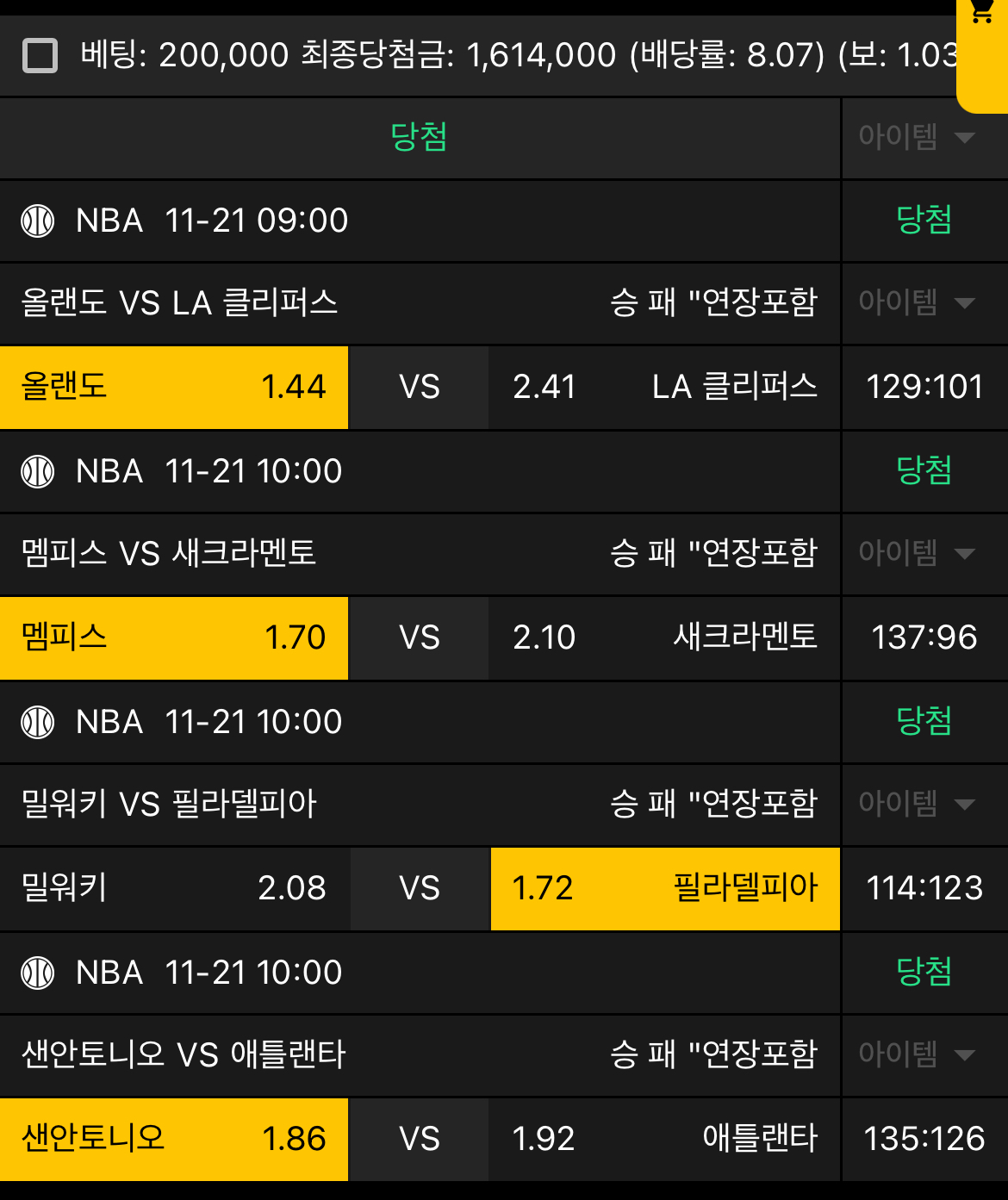Click the basketball icon next to 밀워키 VS 필라델피아 match
The height and width of the screenshot is (1200, 1008).
(x=36, y=722)
